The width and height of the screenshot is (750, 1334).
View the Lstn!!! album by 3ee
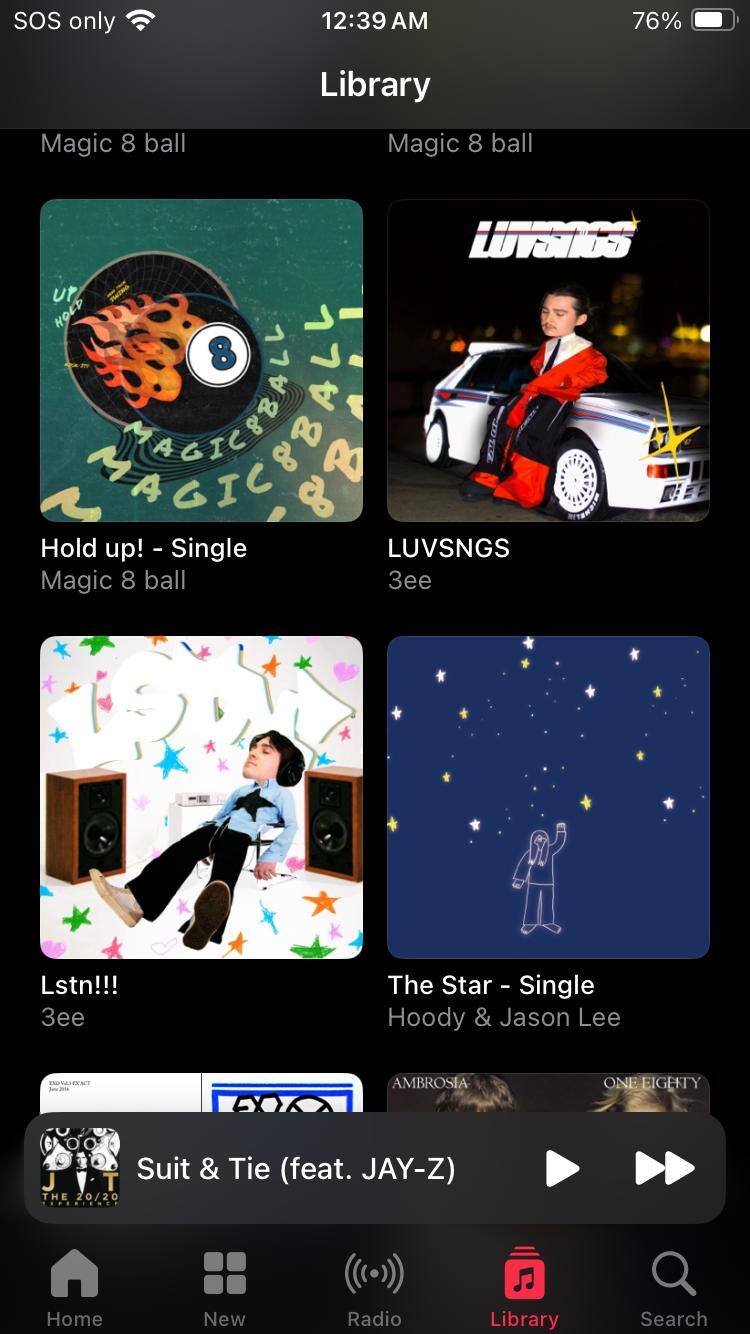(201, 797)
